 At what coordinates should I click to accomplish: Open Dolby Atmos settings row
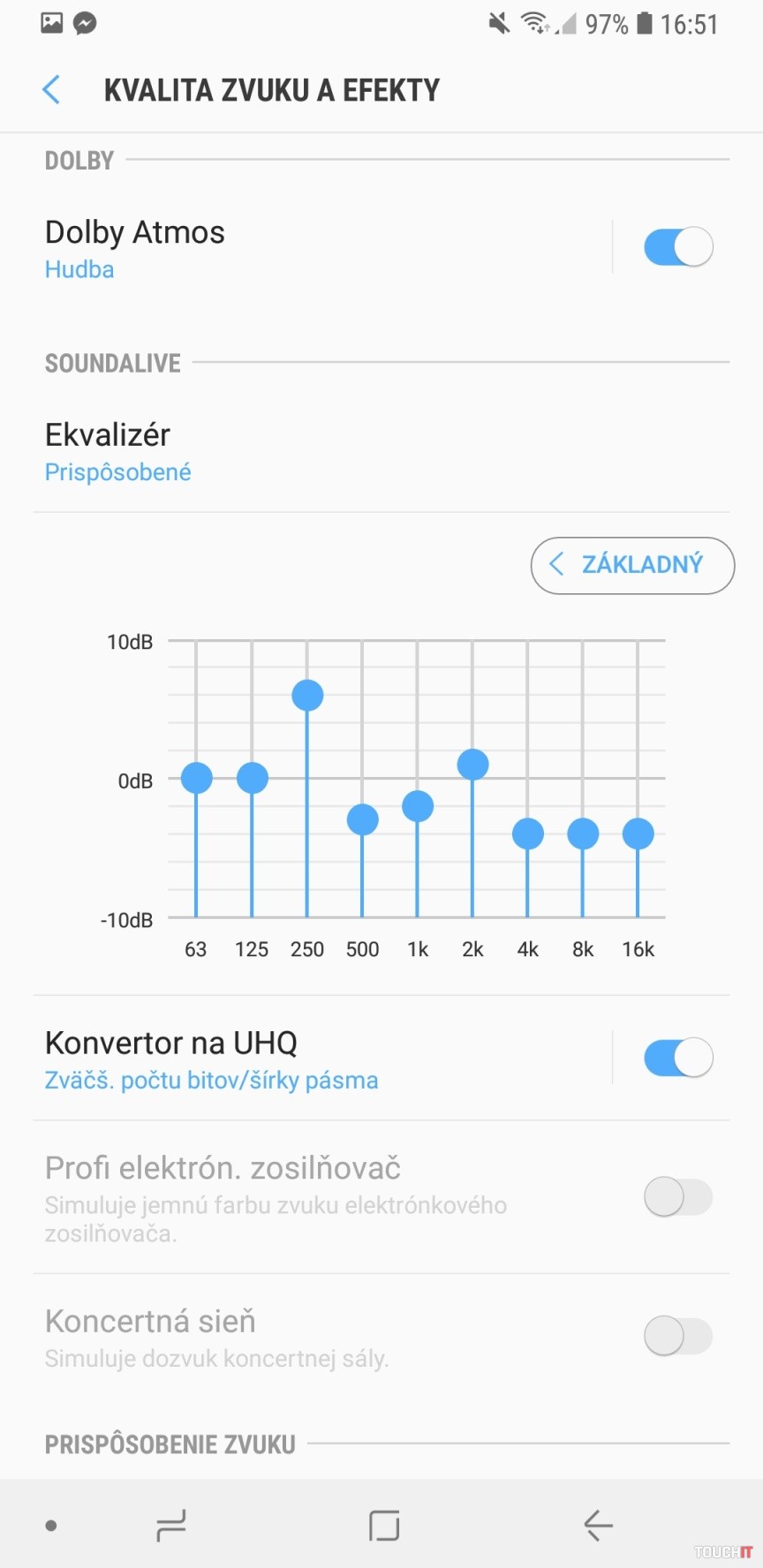pos(265,248)
